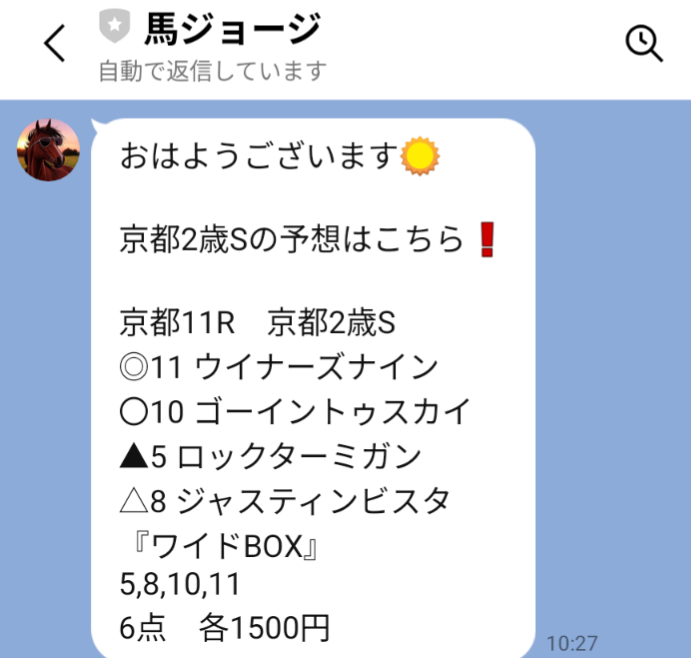Open 馬ジョージ's horse profile avatar

tap(48, 150)
